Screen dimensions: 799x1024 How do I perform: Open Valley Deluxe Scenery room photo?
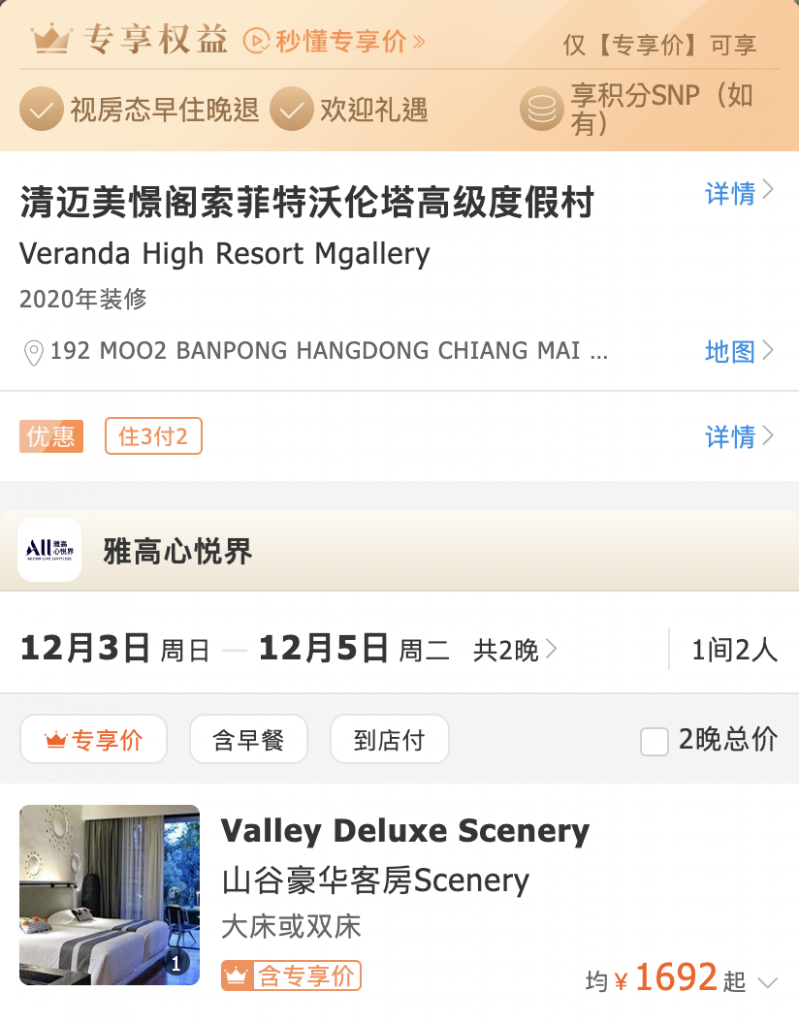tap(109, 894)
